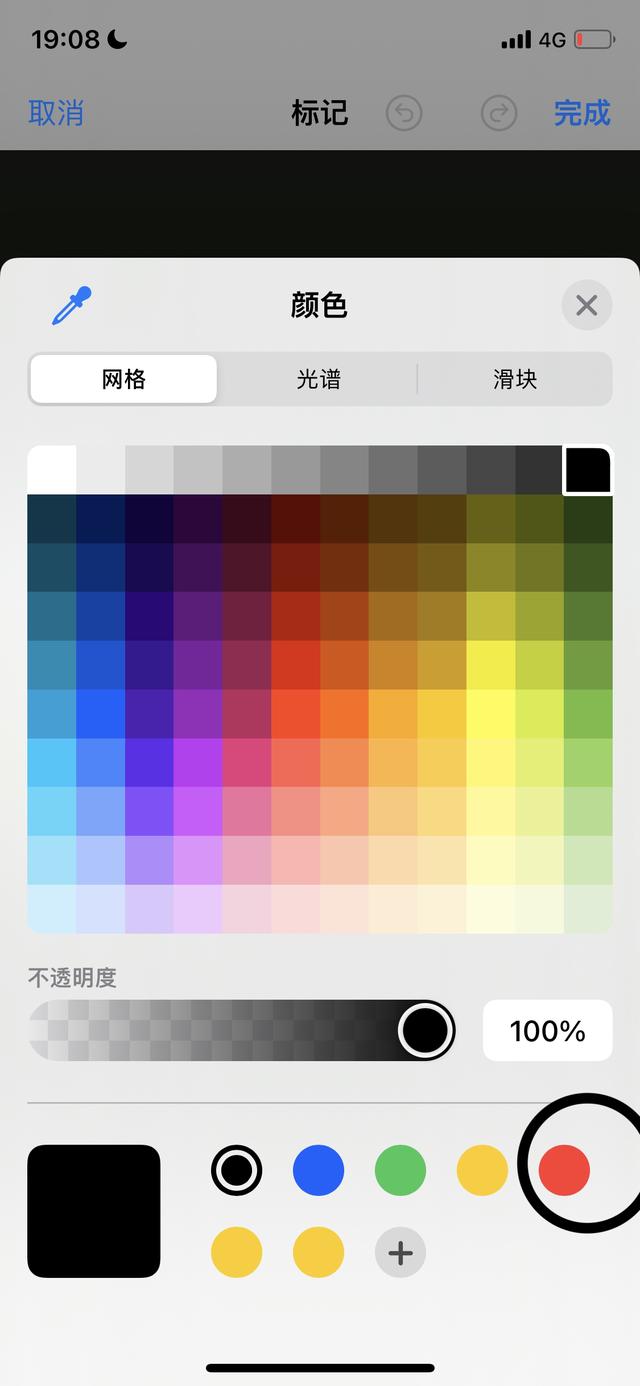Edit the 100% opacity value field
This screenshot has height=1386, width=640.
547,1031
